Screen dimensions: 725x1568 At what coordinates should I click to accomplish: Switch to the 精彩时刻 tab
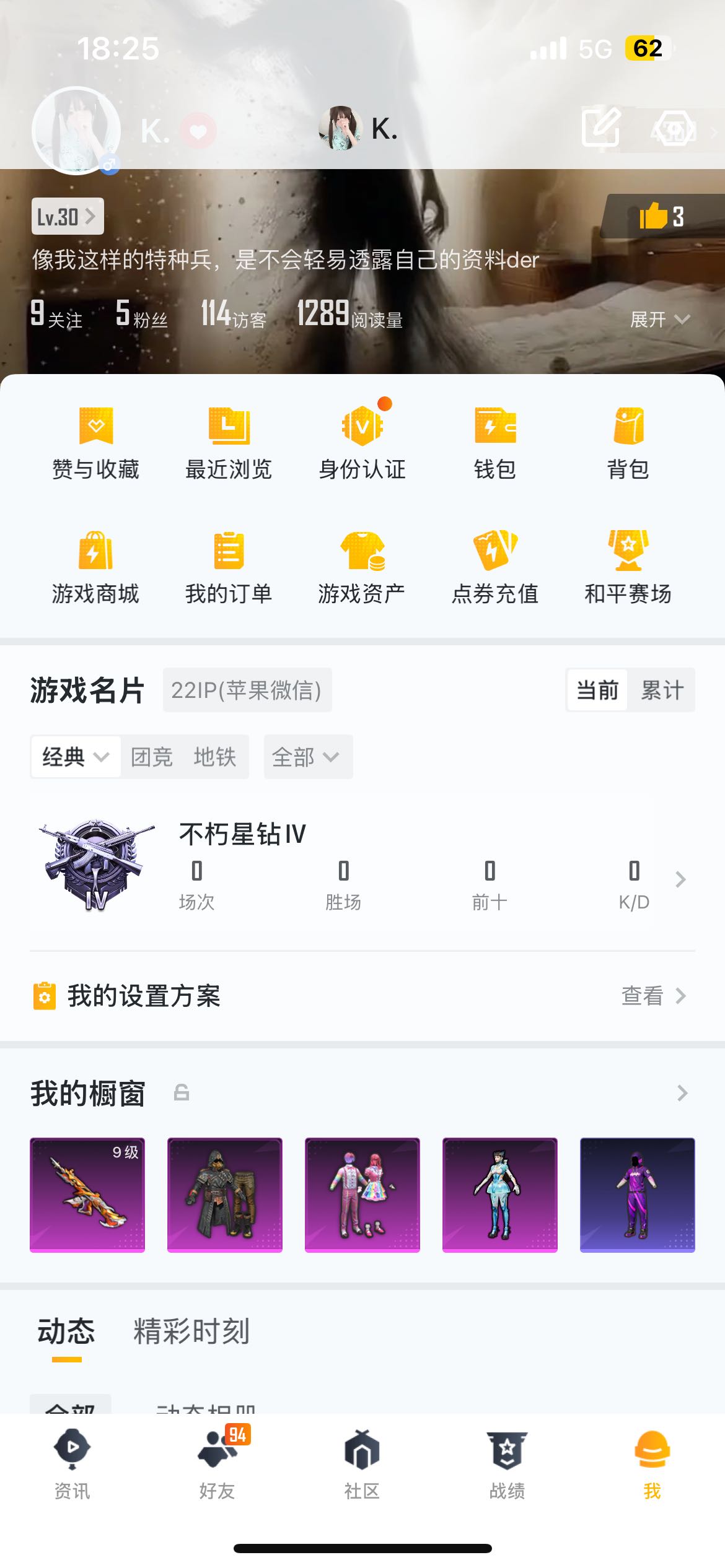(191, 1331)
